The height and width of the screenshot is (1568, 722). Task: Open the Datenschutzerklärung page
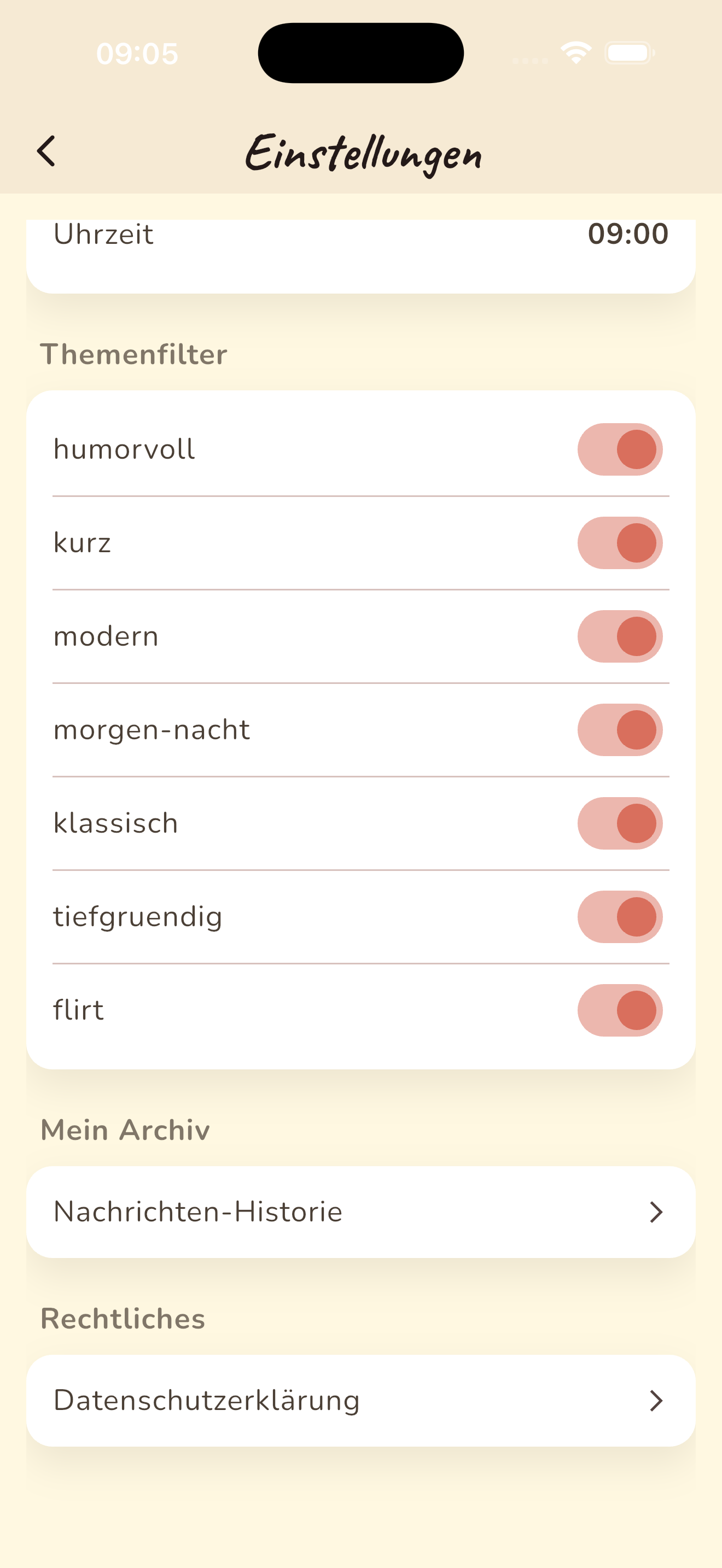[361, 1401]
